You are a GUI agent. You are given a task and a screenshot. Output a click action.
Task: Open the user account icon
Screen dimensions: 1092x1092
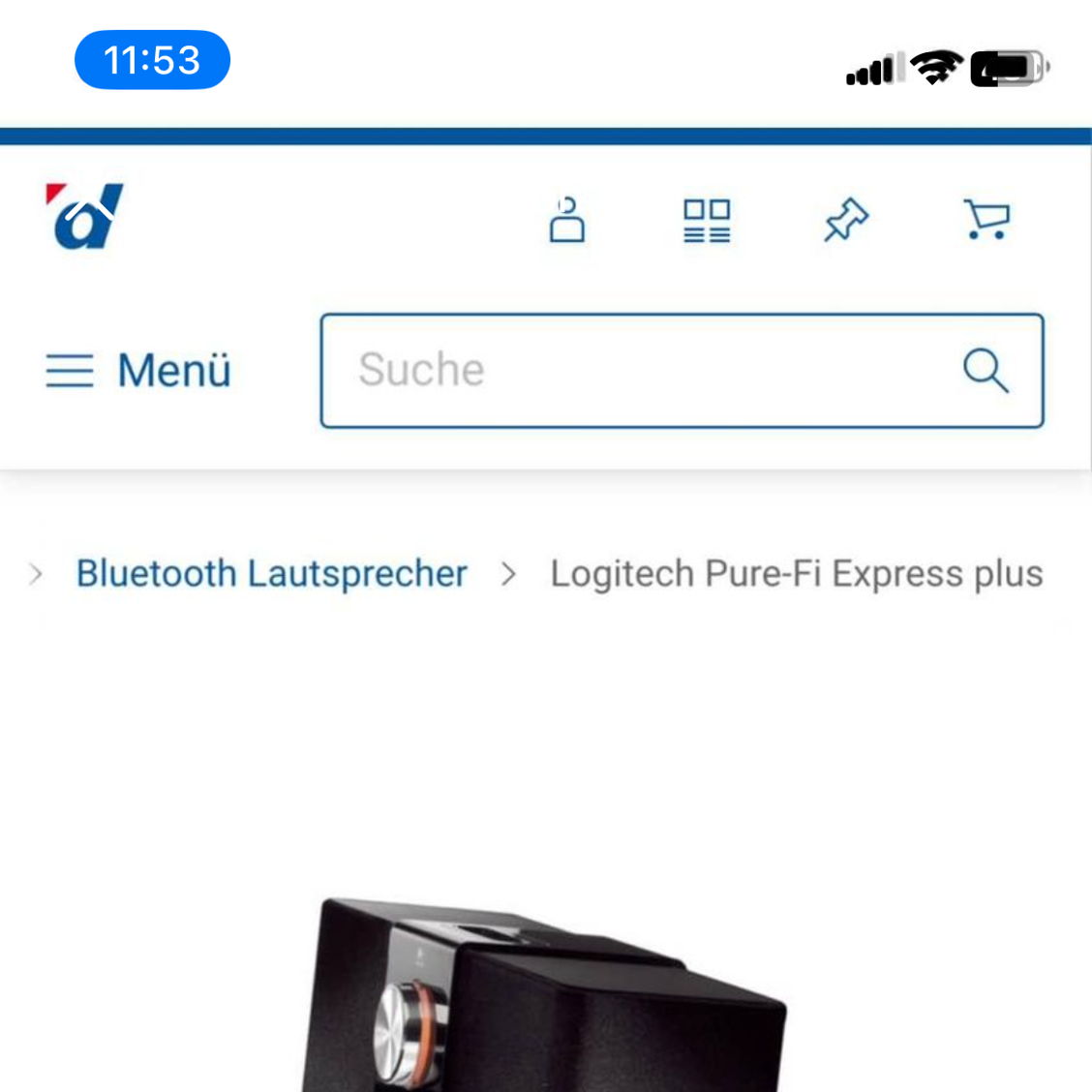567,220
